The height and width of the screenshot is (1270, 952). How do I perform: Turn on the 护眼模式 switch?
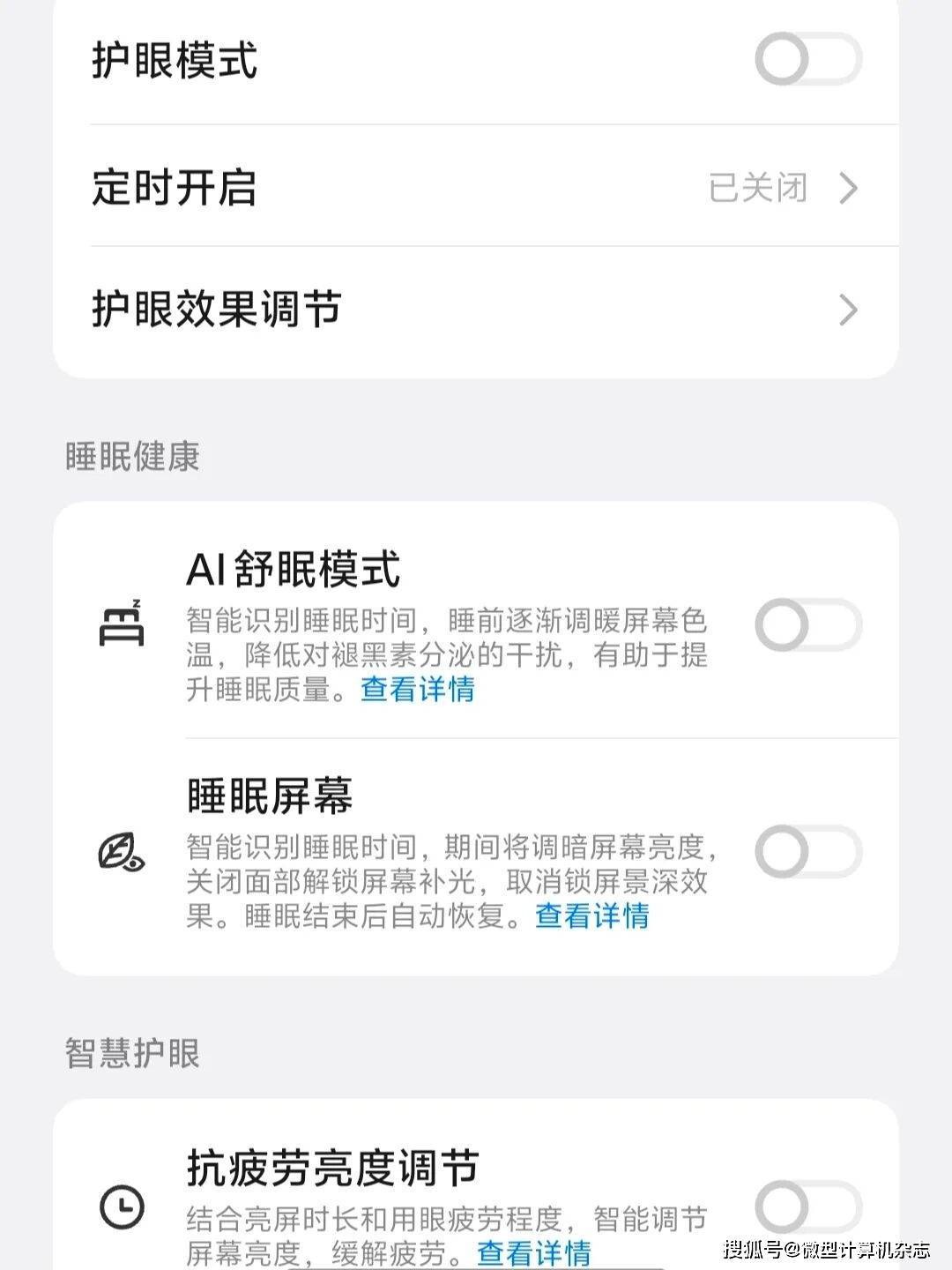(x=807, y=59)
